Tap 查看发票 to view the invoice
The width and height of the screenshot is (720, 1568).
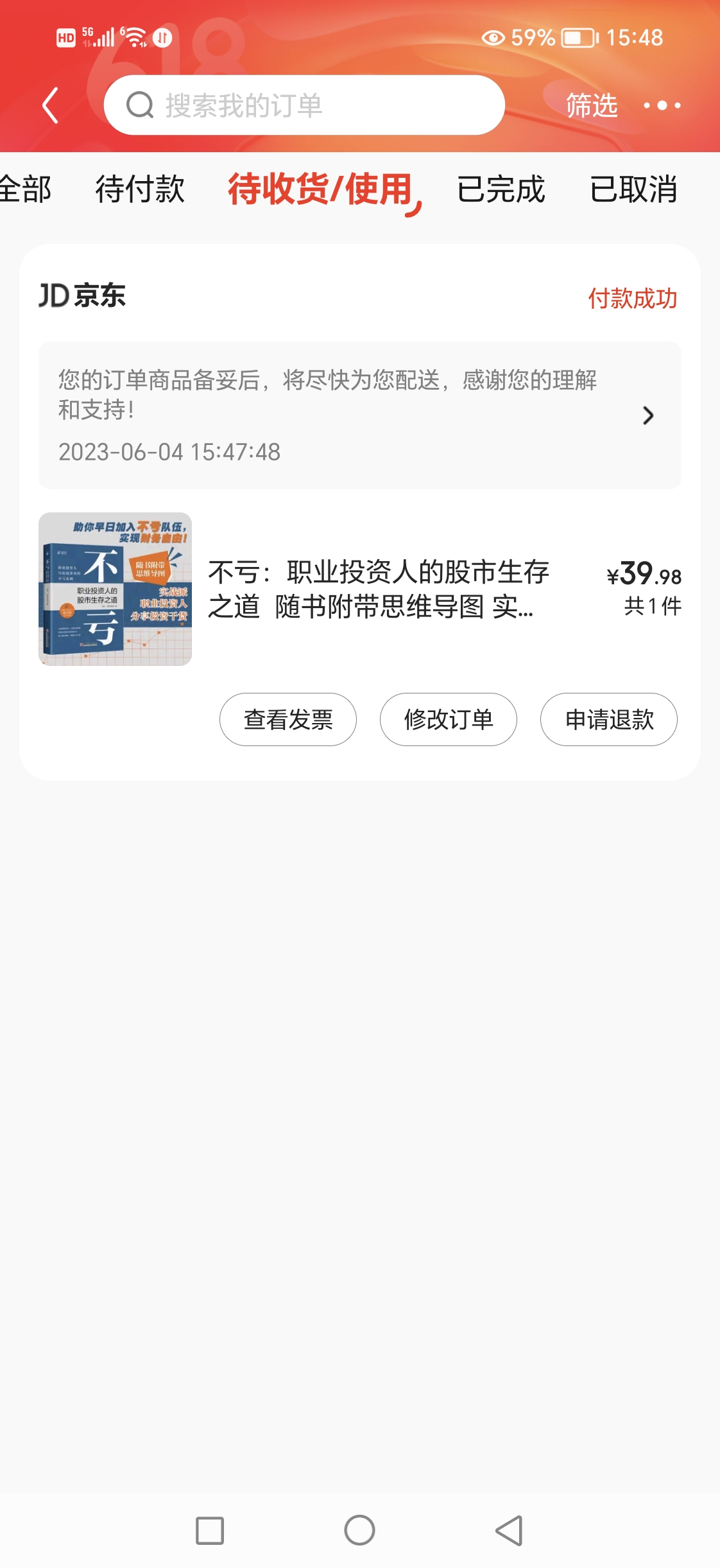[x=288, y=719]
